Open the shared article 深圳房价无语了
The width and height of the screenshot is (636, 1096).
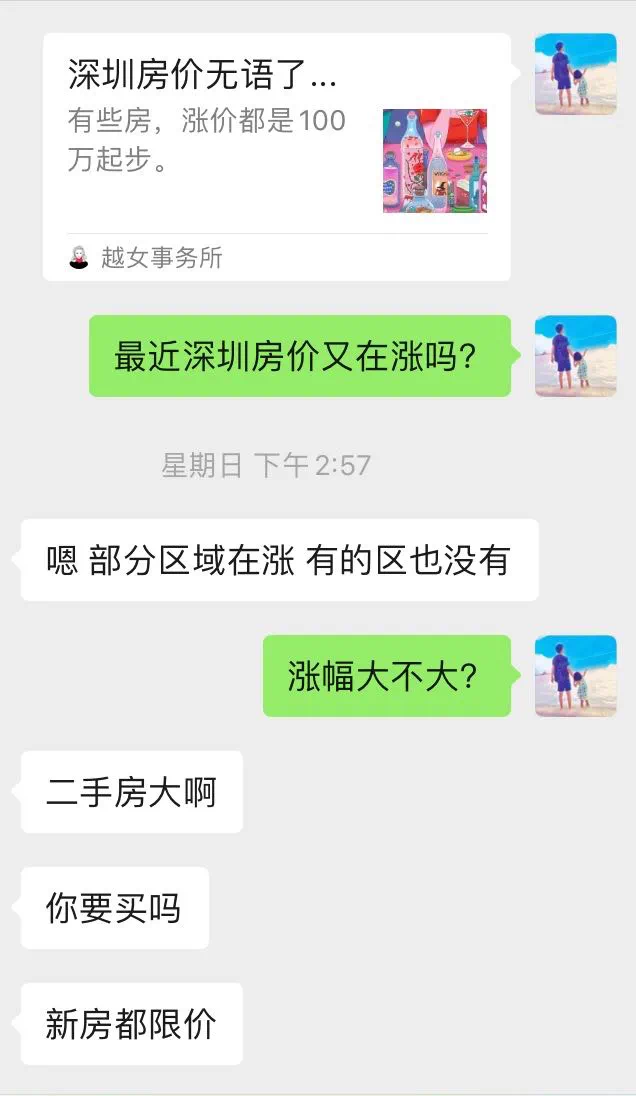[276, 157]
